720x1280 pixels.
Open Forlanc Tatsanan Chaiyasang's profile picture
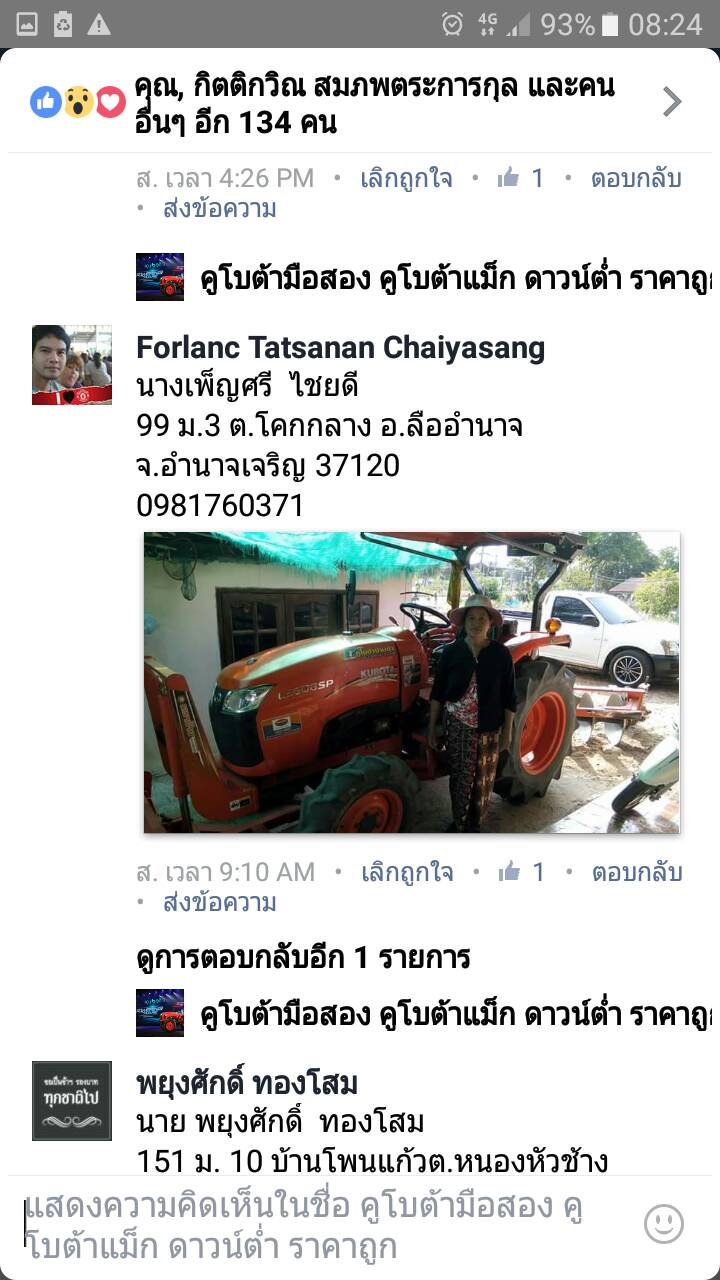click(71, 364)
